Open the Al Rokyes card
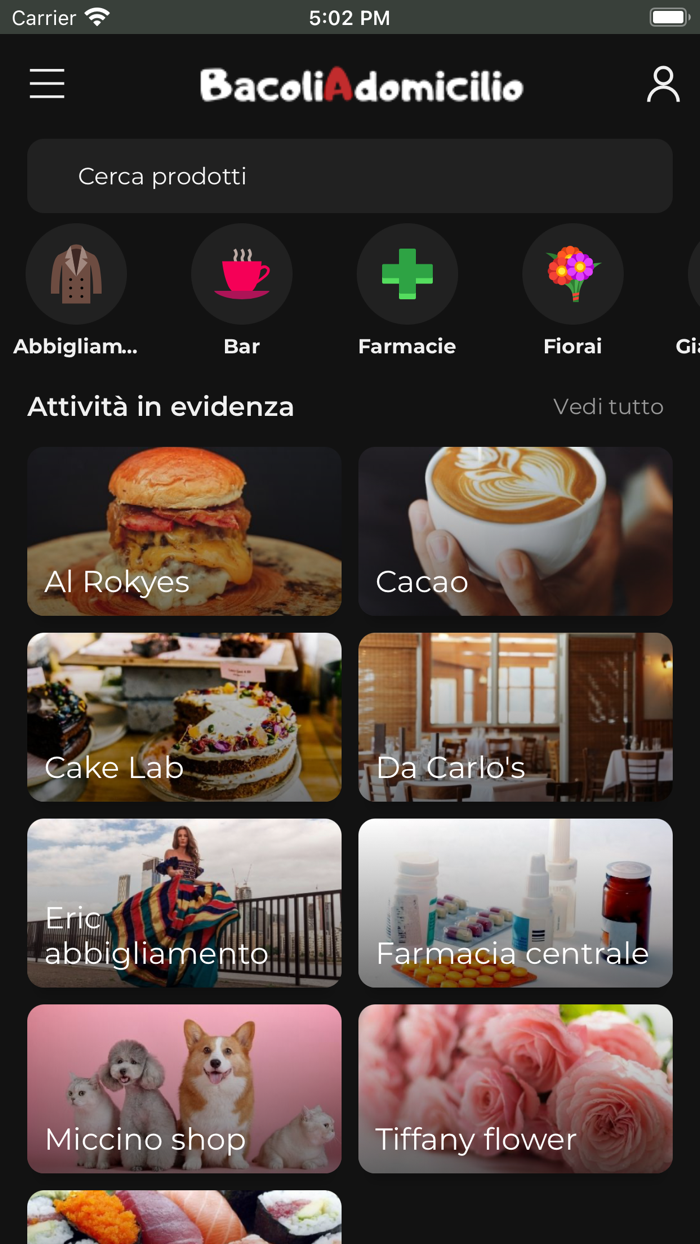The width and height of the screenshot is (700, 1244). (184, 531)
